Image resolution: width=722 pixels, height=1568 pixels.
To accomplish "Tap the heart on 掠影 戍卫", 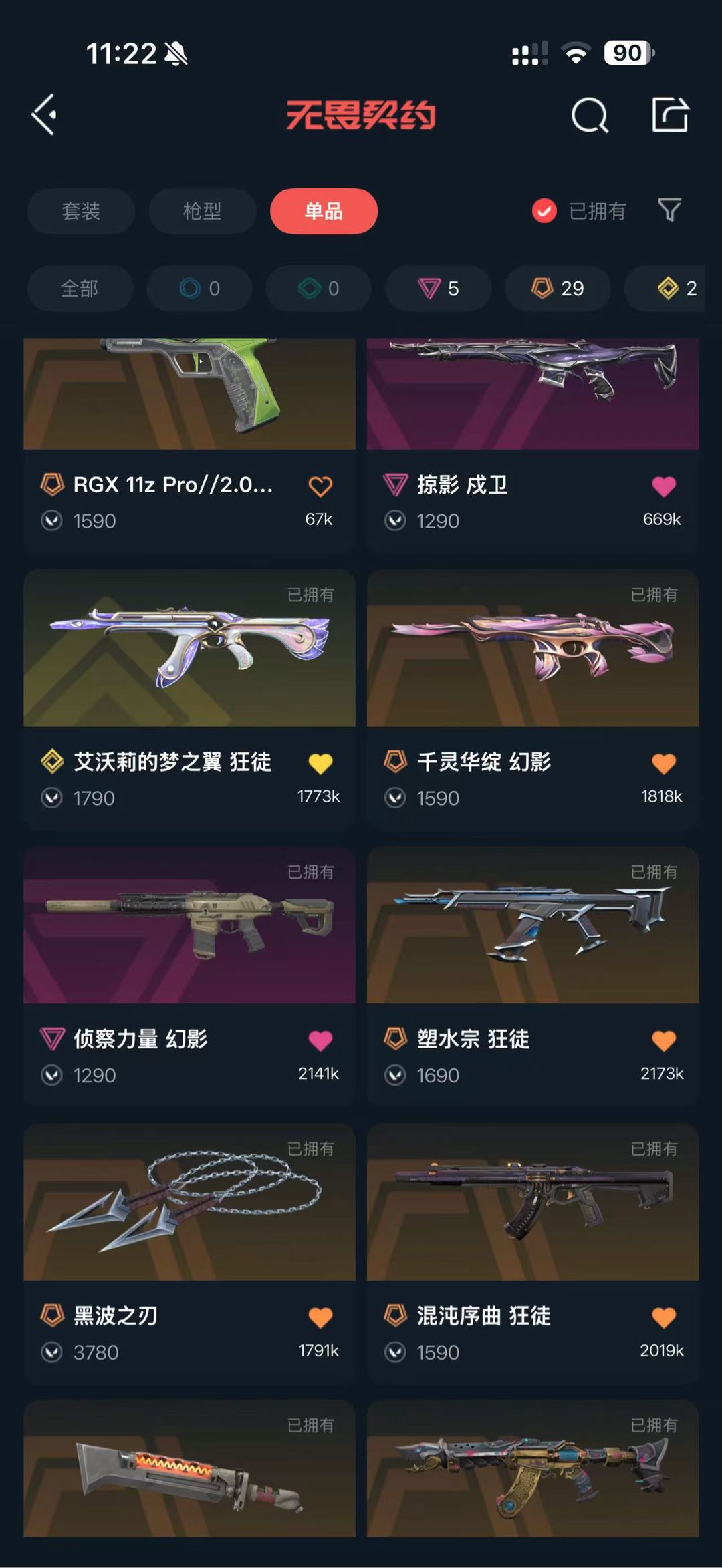I will click(663, 486).
